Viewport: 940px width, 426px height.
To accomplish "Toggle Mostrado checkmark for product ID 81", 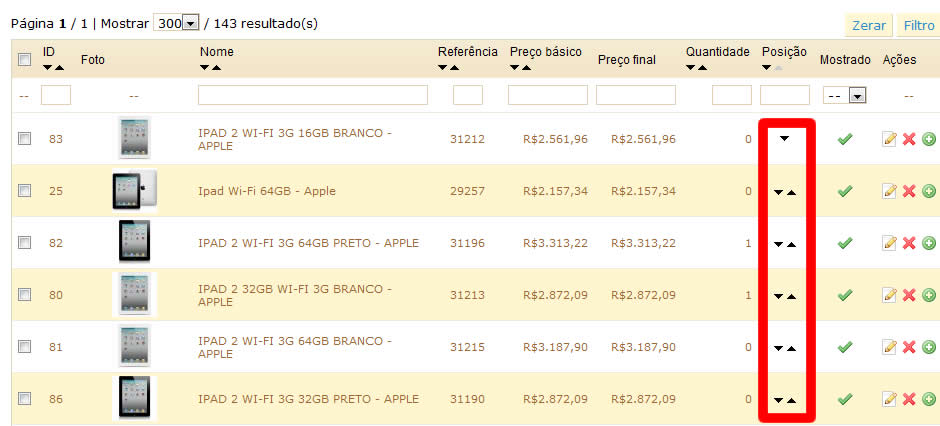I will [845, 347].
